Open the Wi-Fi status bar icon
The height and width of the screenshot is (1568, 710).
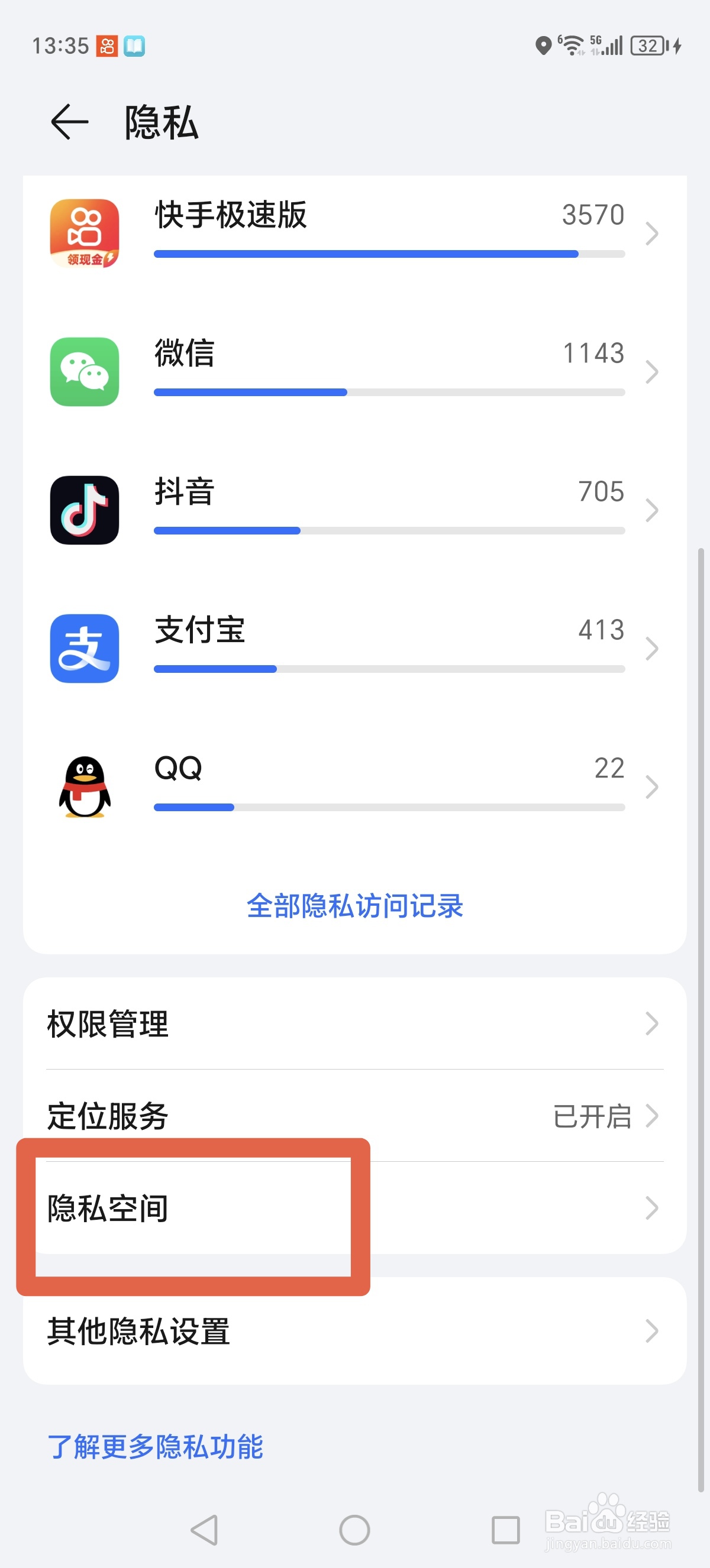click(x=571, y=46)
